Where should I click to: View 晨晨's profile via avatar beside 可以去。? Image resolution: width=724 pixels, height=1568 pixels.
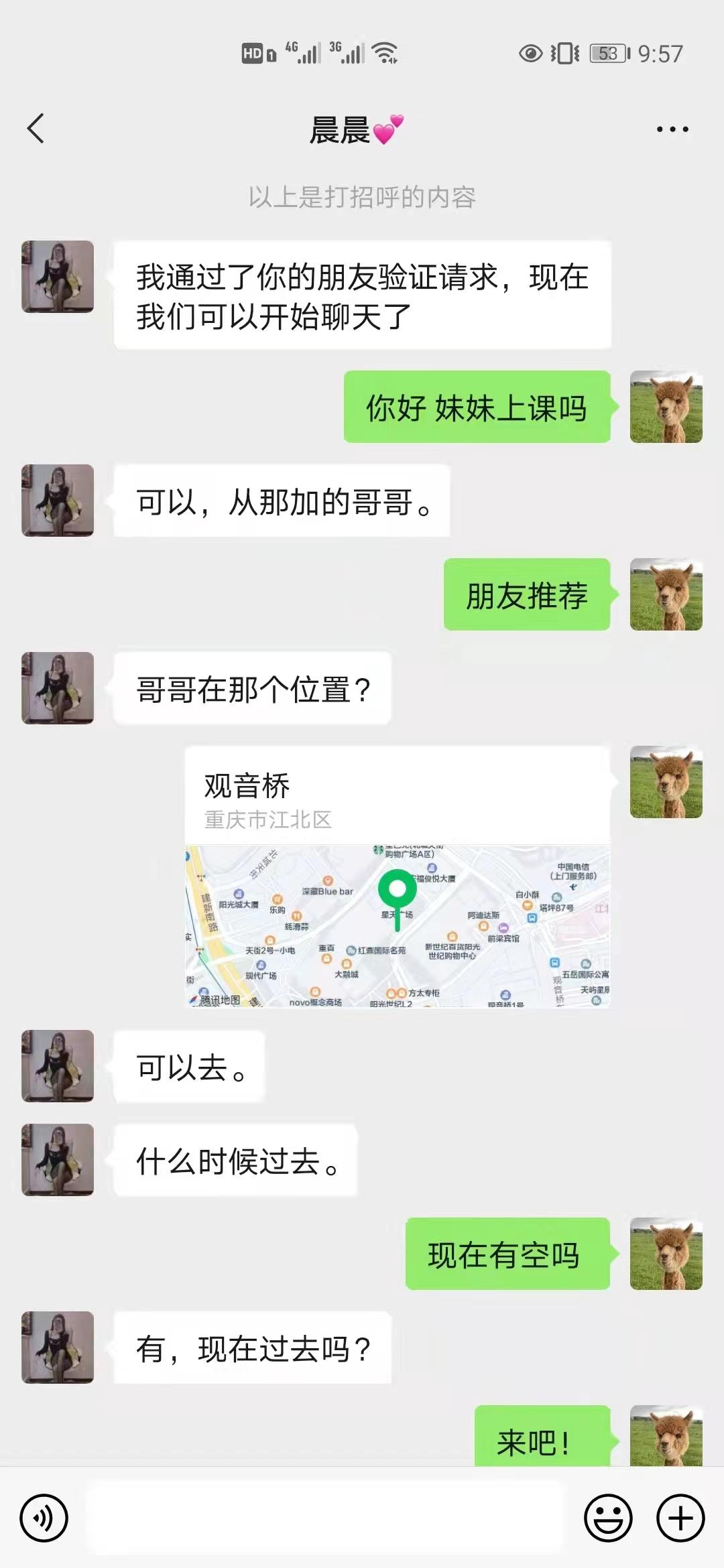point(58,1066)
